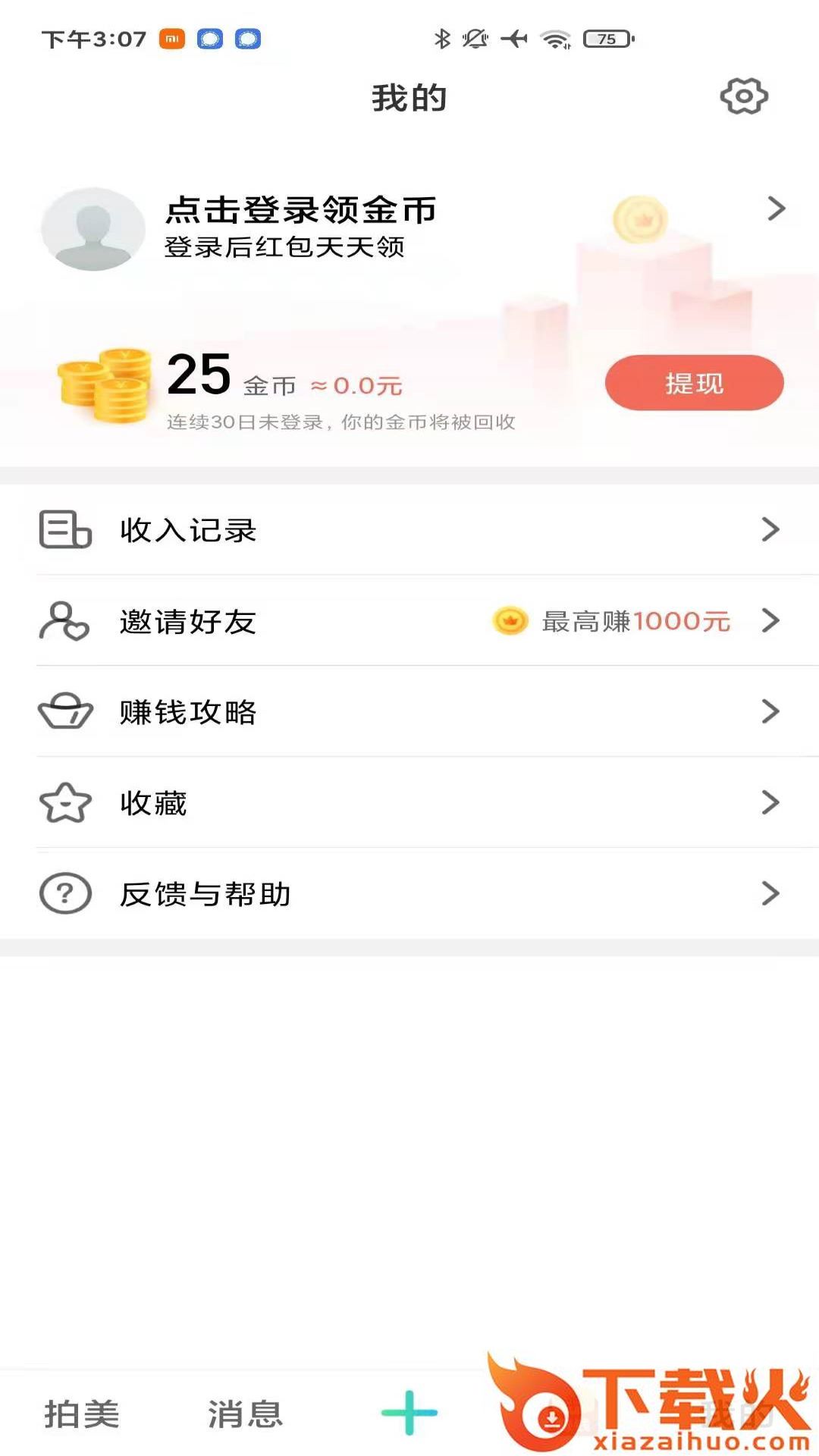Image resolution: width=819 pixels, height=1456 pixels.
Task: Tap the green plus create button
Action: coord(409,1412)
